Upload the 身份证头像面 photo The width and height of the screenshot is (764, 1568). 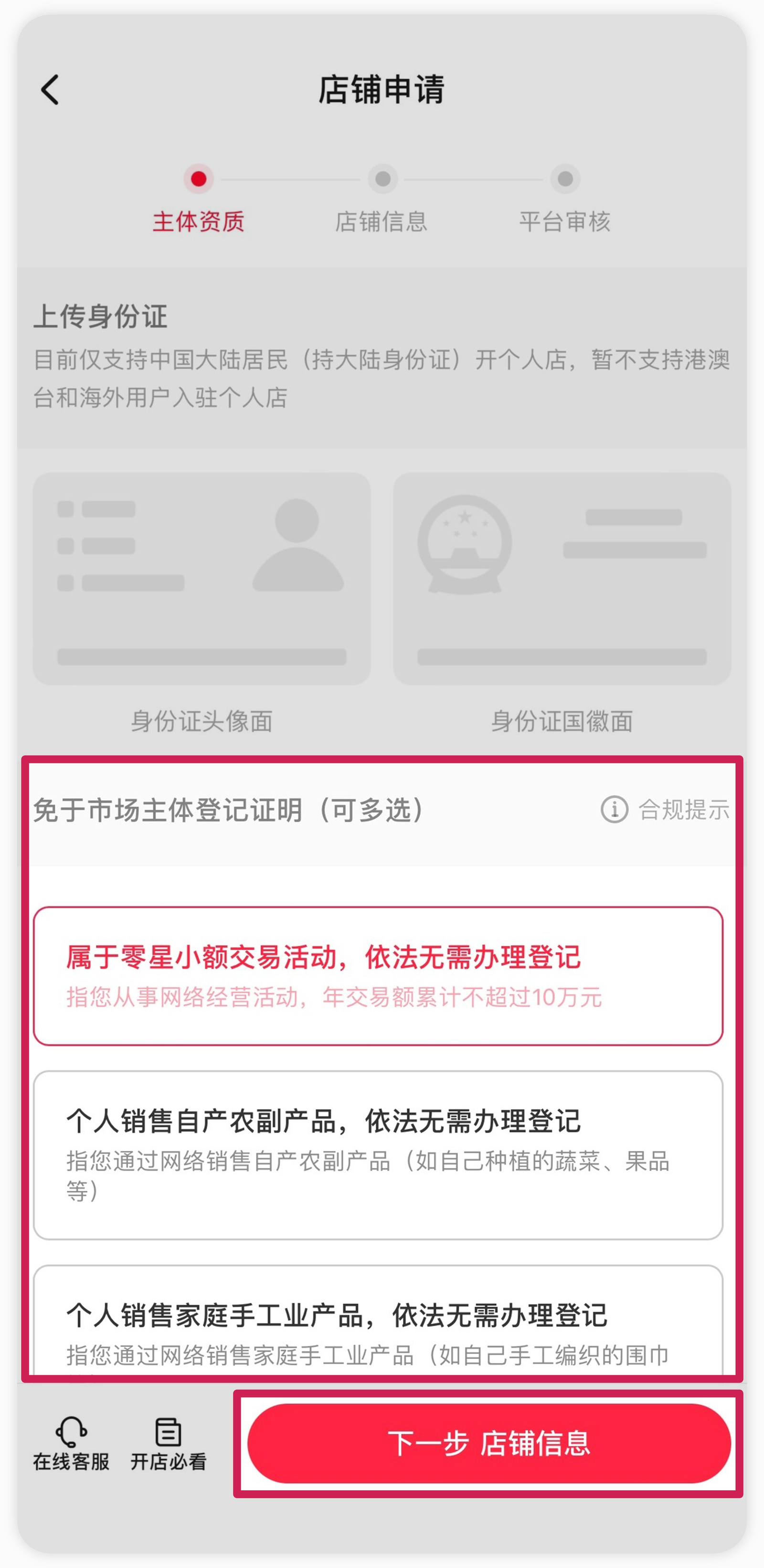pyautogui.click(x=202, y=579)
